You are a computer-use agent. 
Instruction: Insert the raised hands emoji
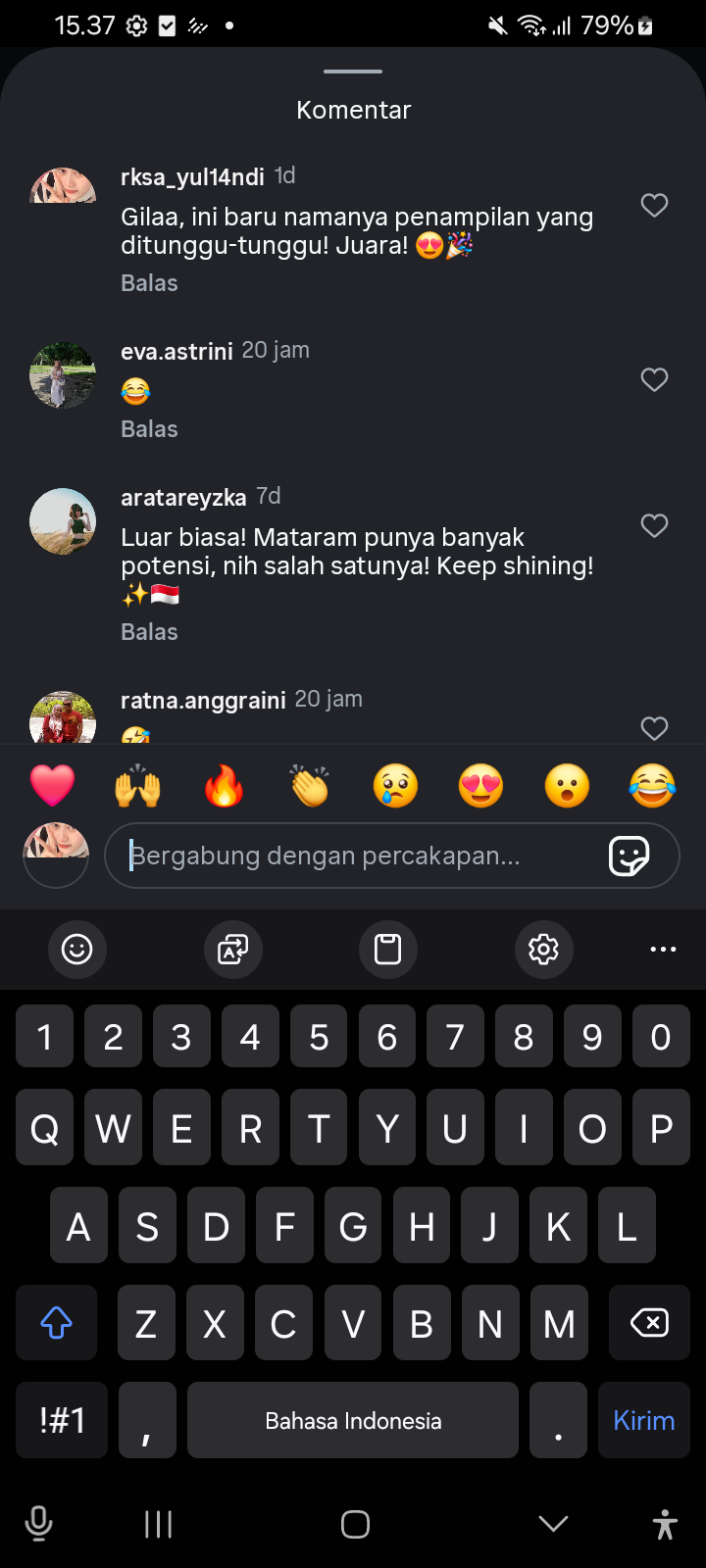click(x=138, y=786)
